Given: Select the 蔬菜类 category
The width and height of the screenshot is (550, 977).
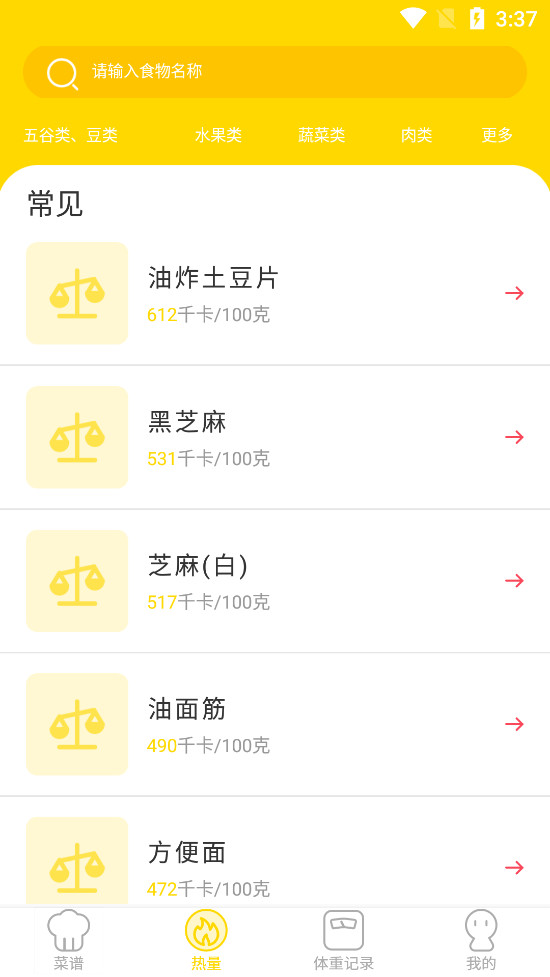Looking at the screenshot, I should coord(321,135).
